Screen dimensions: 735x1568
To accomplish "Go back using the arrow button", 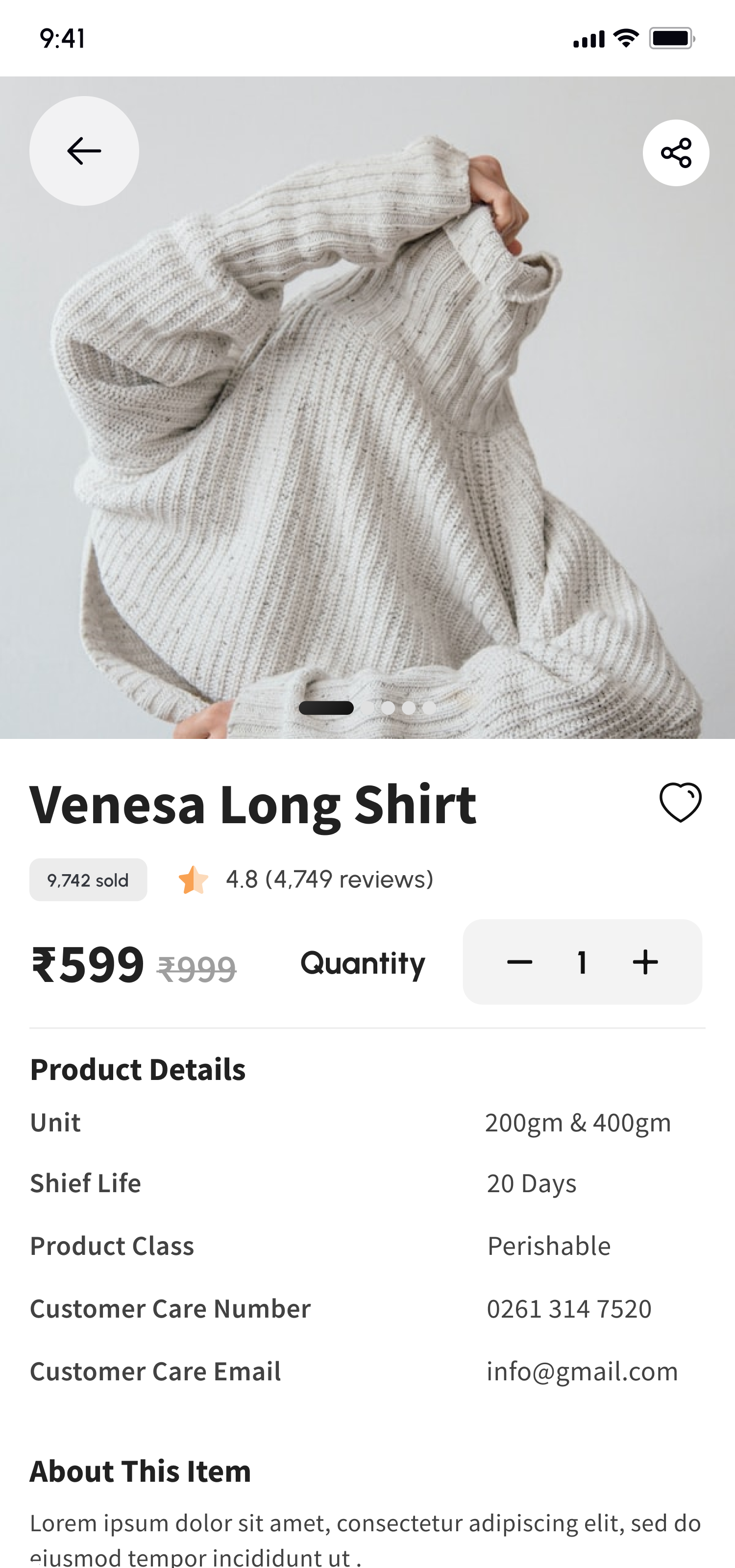I will (84, 151).
